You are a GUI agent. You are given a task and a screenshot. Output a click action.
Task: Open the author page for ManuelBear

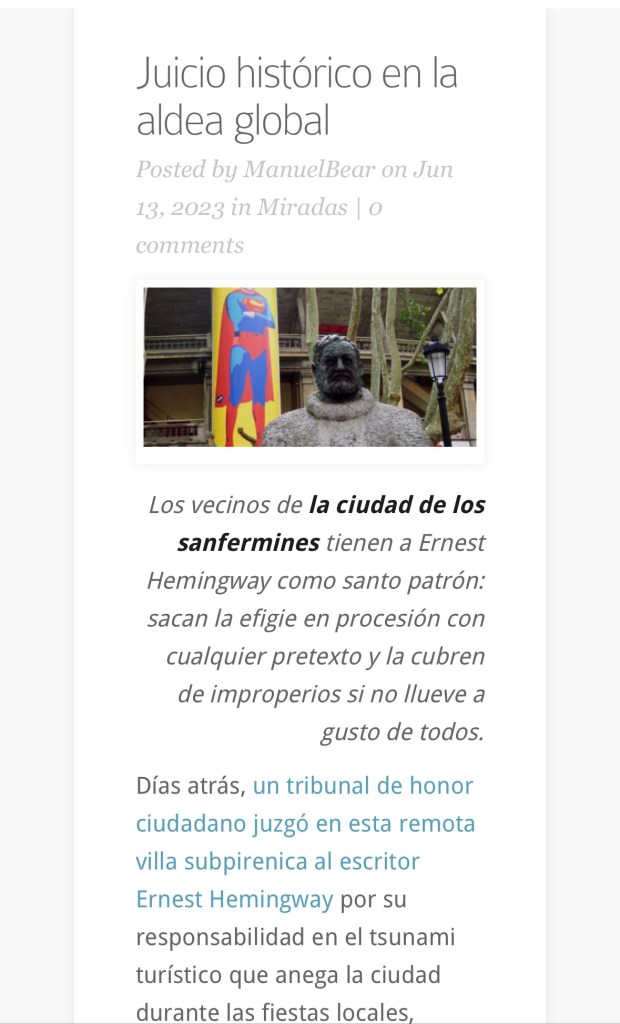pos(309,169)
